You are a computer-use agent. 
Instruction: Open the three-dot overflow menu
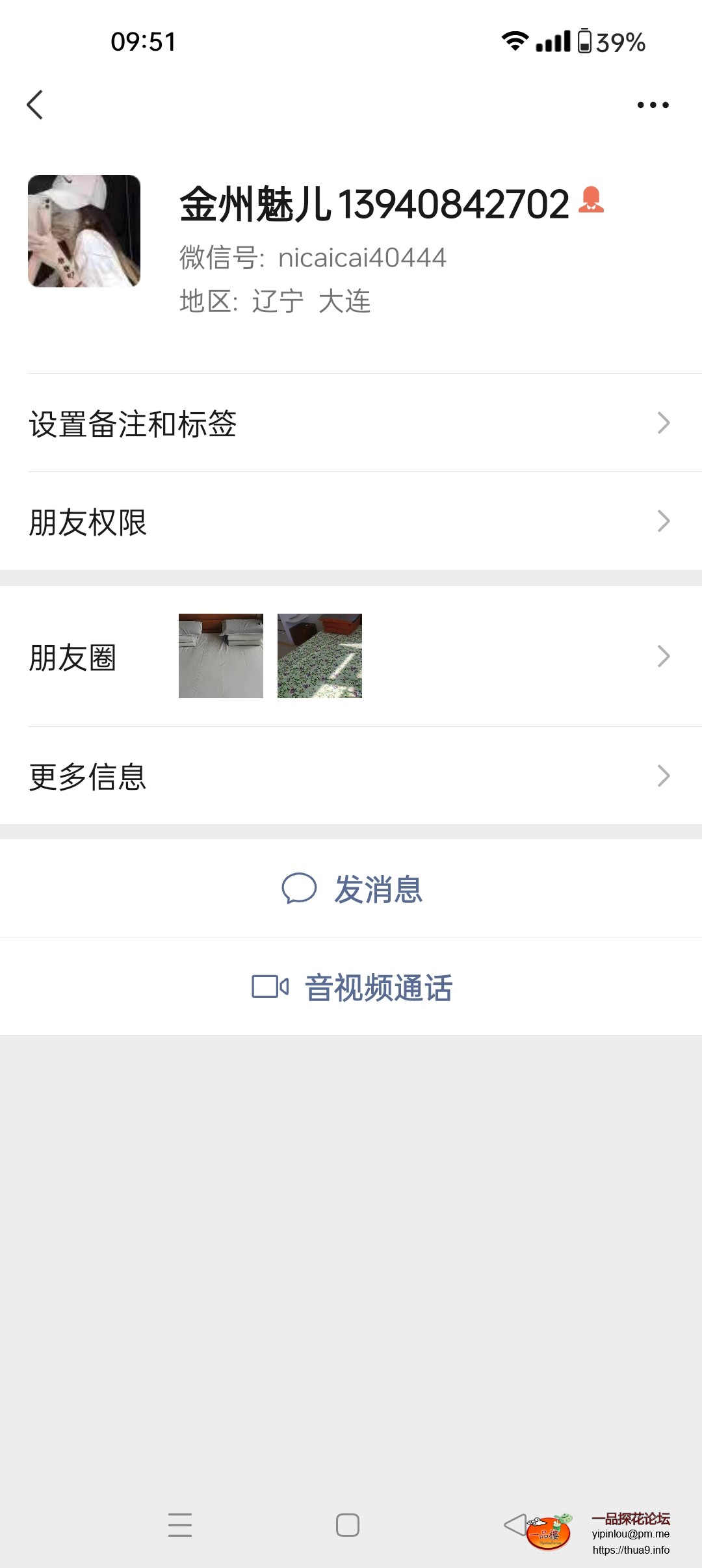(653, 105)
